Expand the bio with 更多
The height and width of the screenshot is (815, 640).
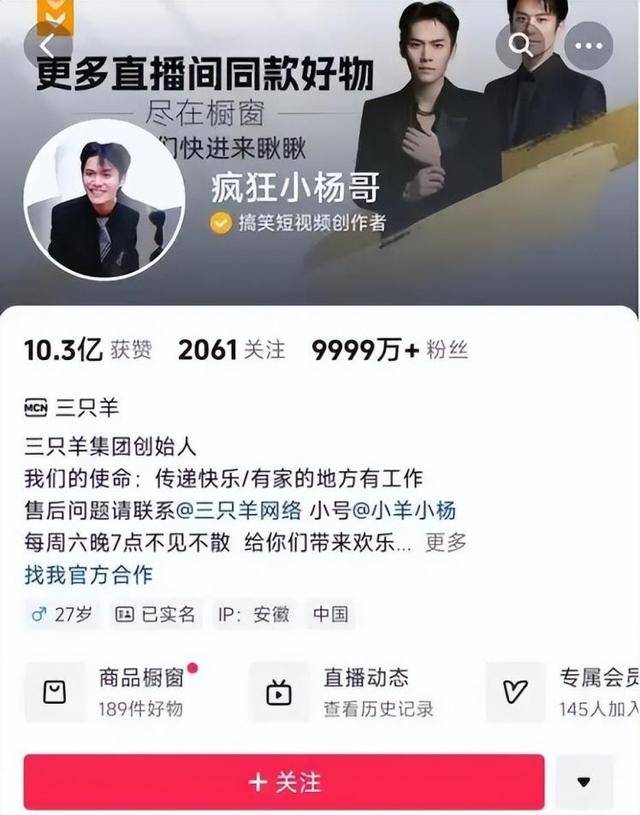(x=446, y=542)
